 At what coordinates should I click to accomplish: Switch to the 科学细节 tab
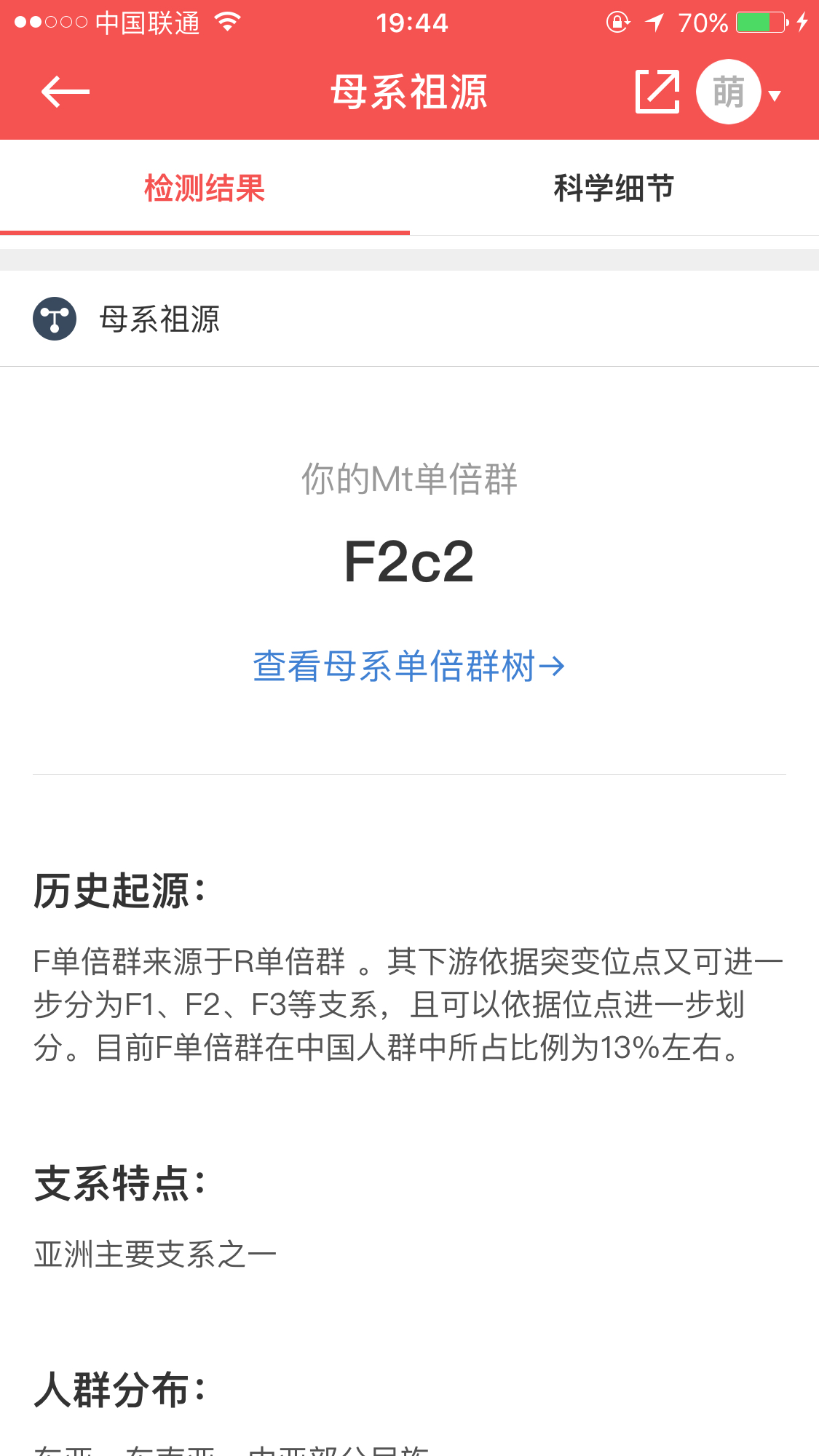pos(614,188)
